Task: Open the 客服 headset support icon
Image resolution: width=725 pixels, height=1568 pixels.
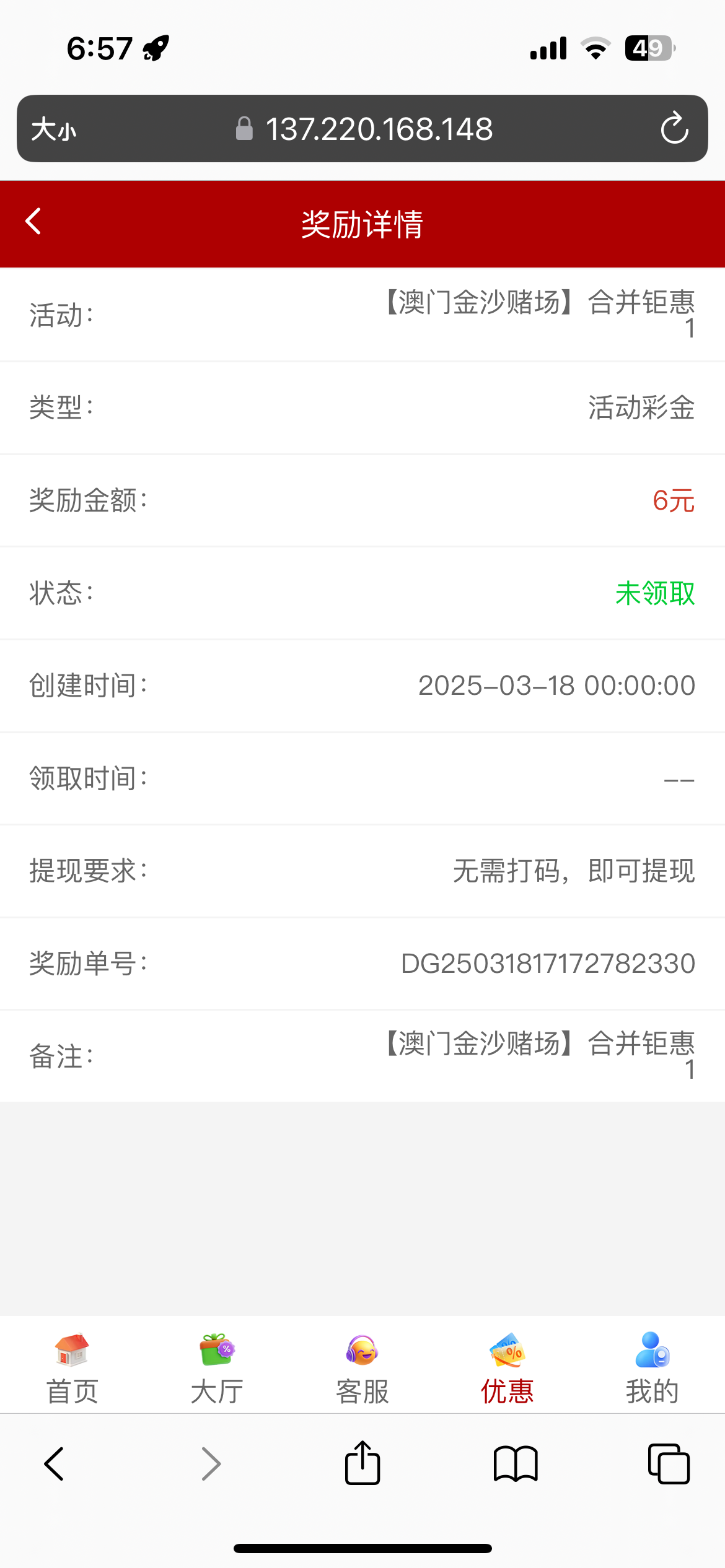Action: [x=362, y=1353]
